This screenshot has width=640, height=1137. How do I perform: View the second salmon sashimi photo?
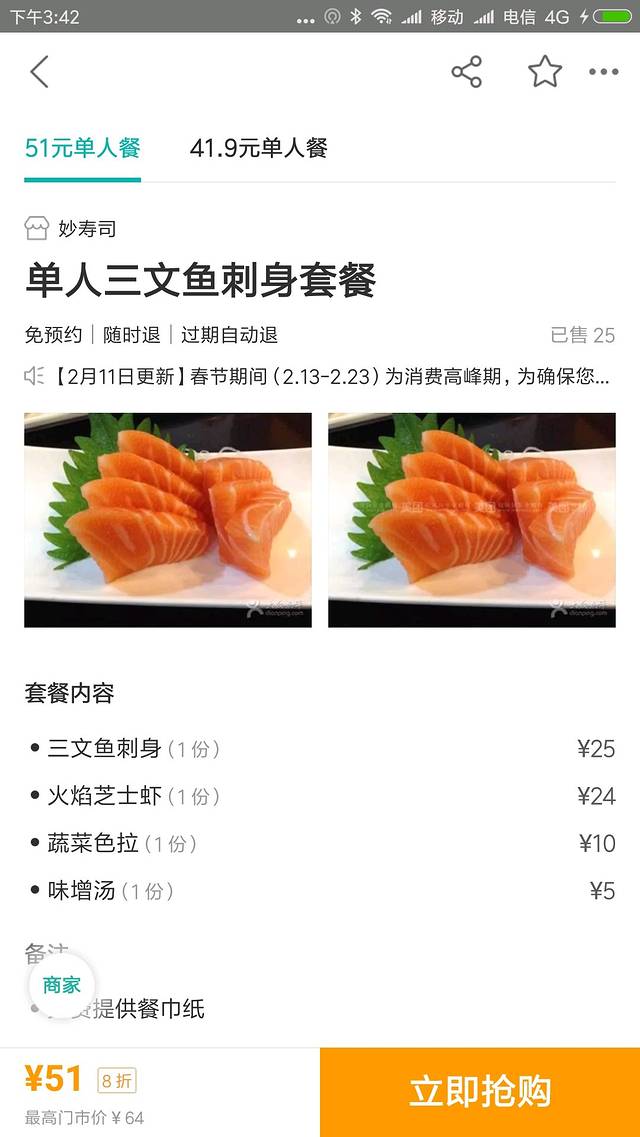click(472, 520)
